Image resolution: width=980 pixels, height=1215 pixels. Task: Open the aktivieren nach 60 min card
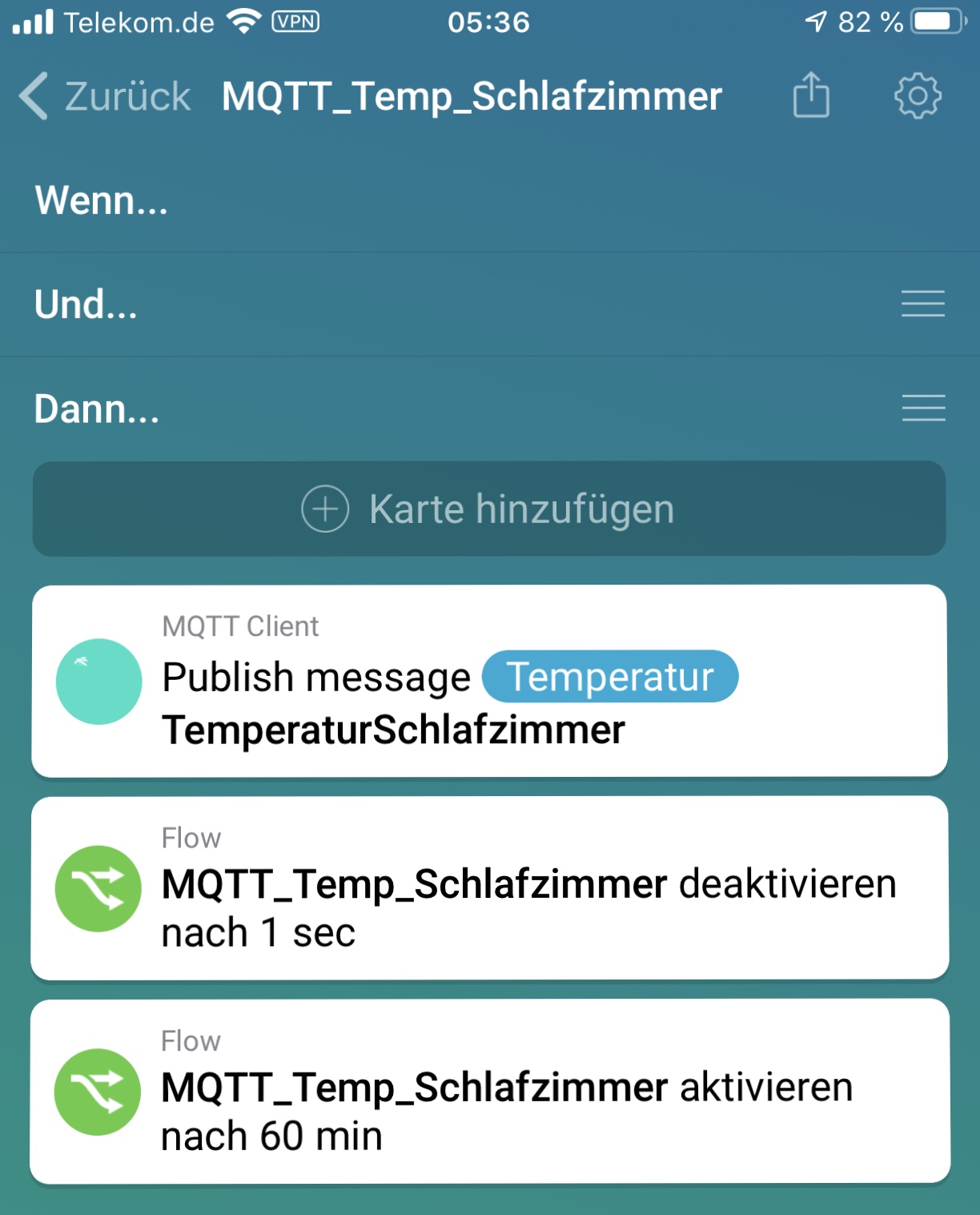[488, 1091]
